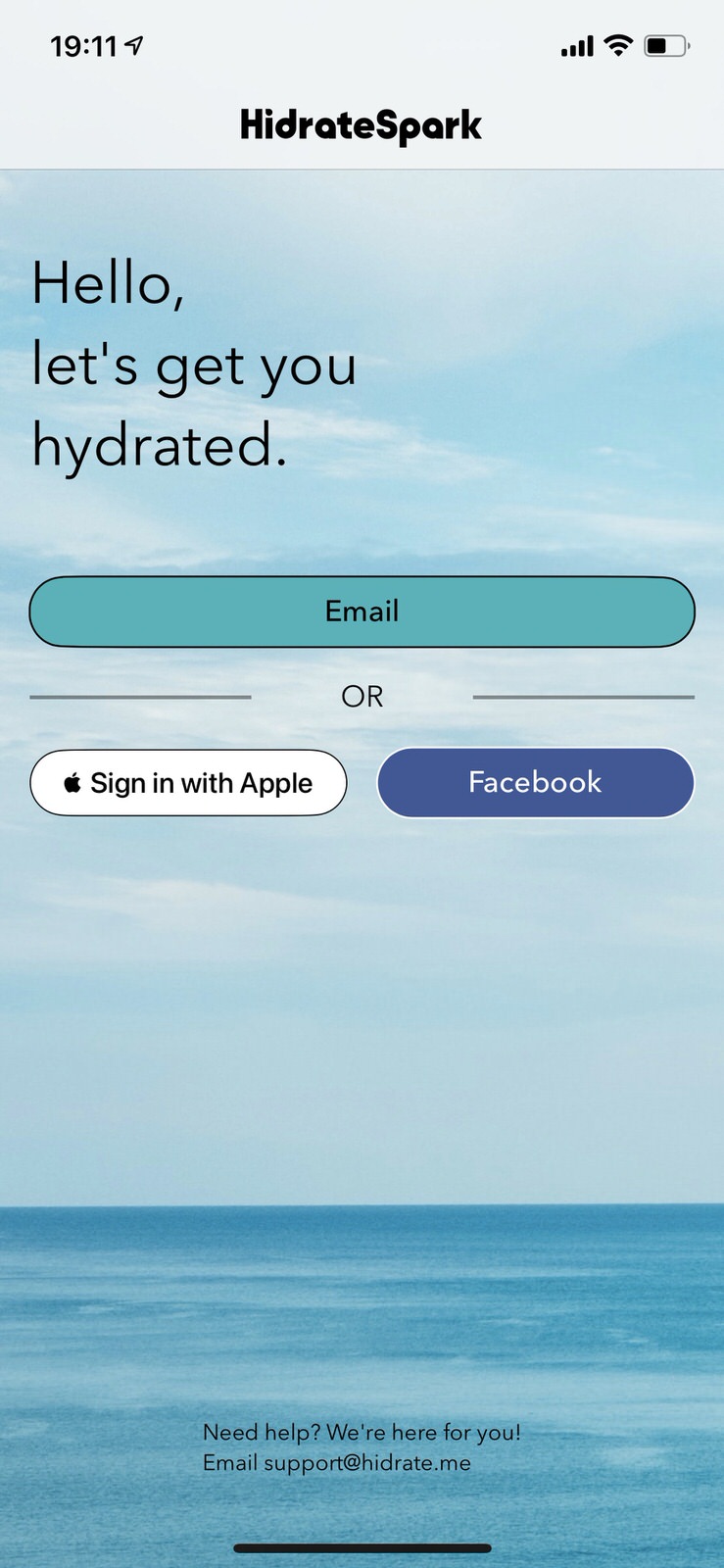
Task: Tap Sign in with Apple
Action: pos(188,783)
